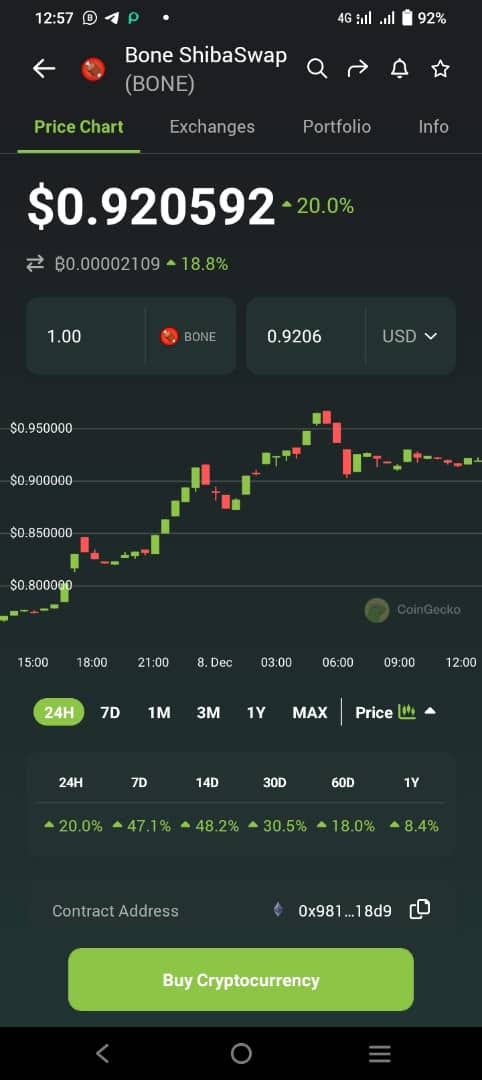
Task: Edit the 0.9206 converted value field
Action: coord(306,336)
